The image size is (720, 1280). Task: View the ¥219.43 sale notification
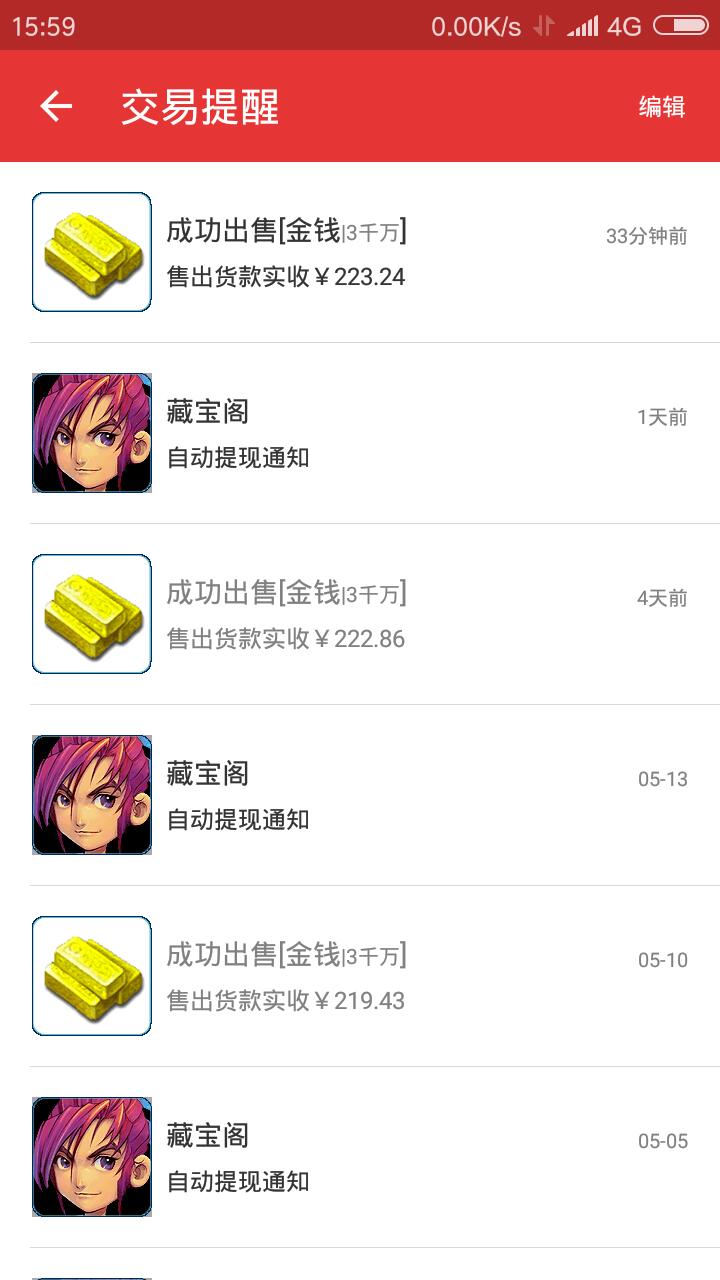pyautogui.click(x=360, y=977)
